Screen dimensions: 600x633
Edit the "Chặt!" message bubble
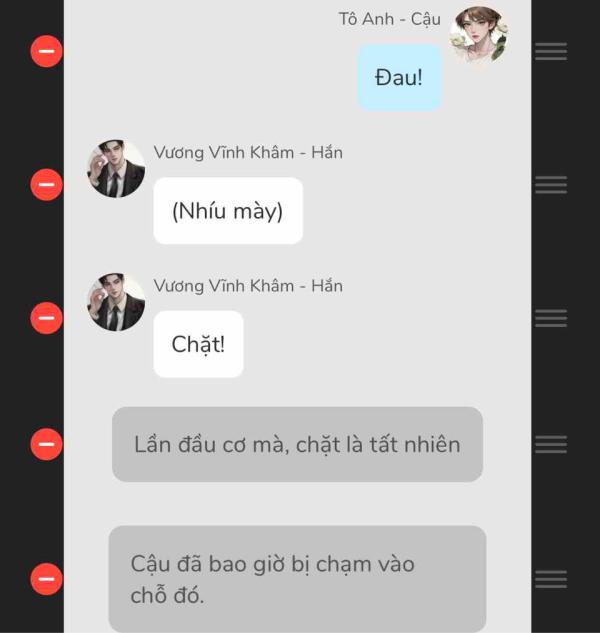coord(198,344)
